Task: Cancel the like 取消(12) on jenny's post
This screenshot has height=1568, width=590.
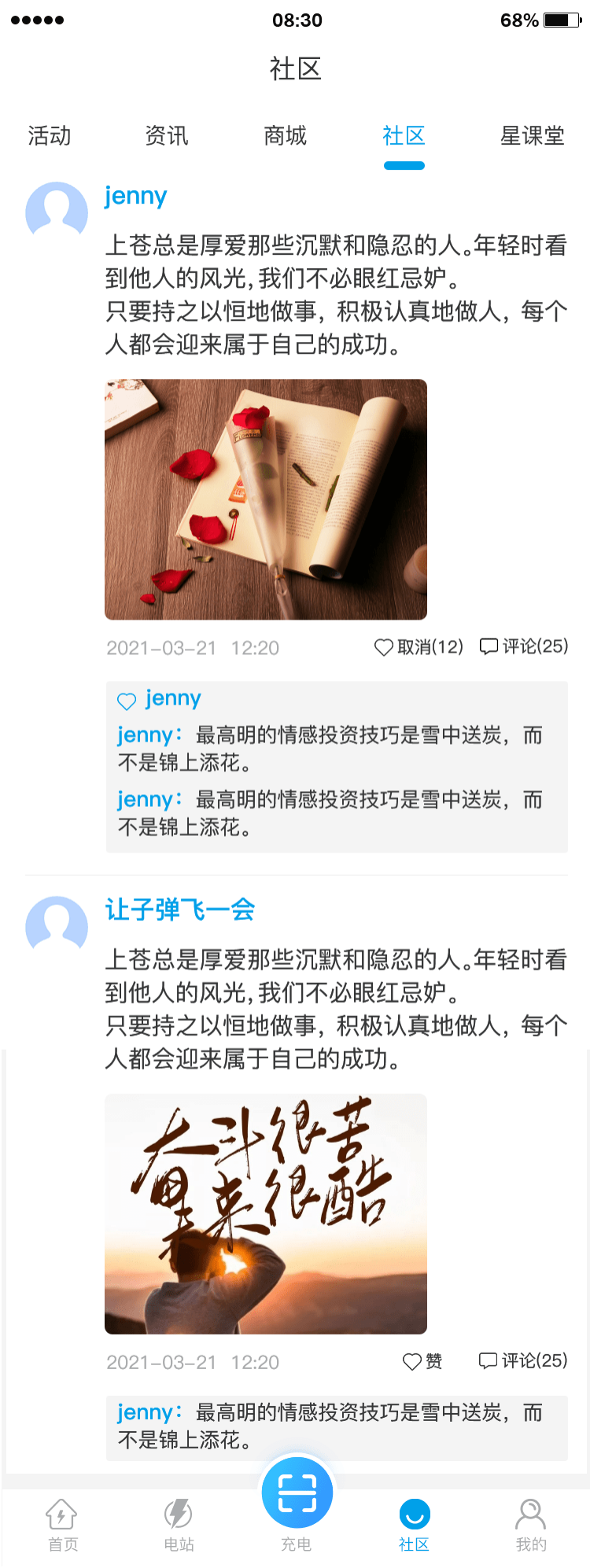Action: (x=419, y=647)
